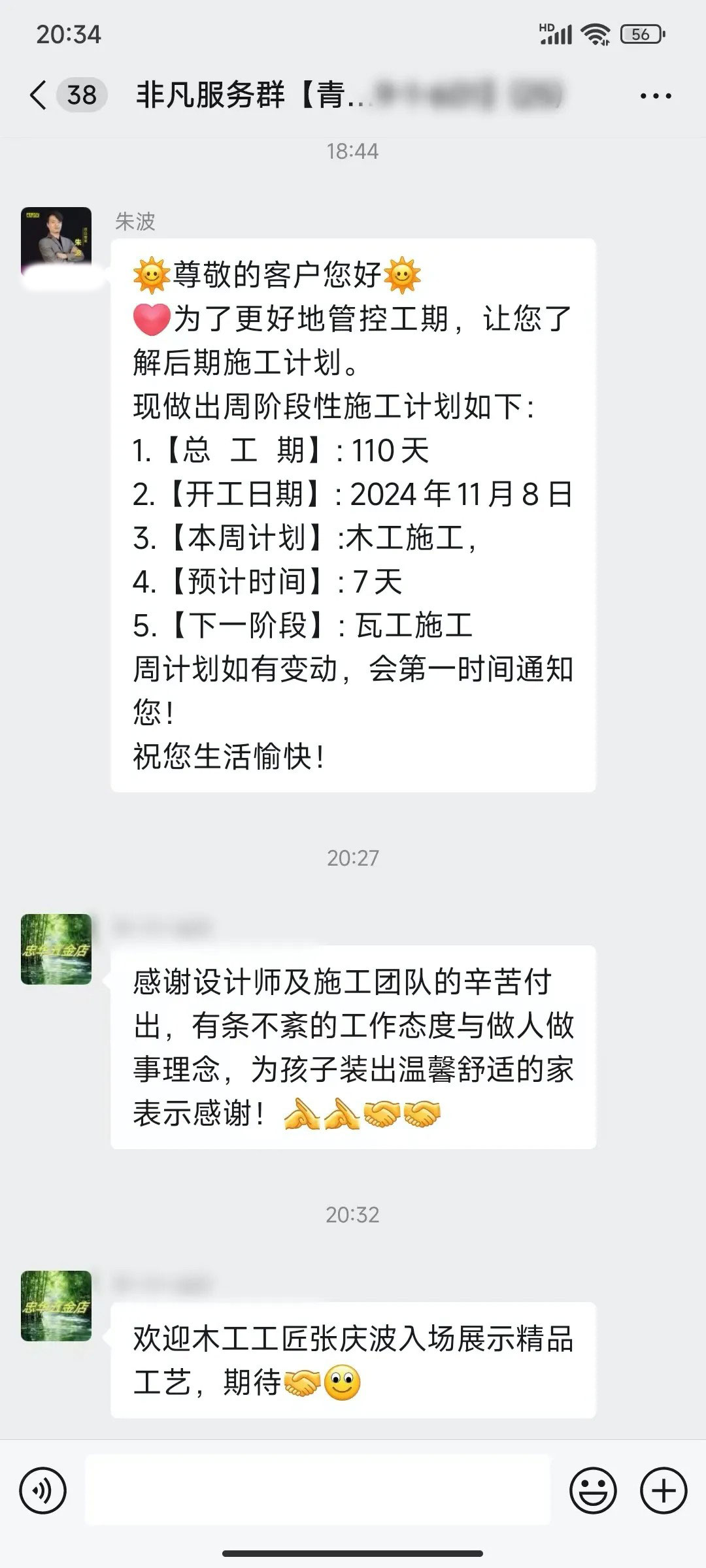Open the plus attachments panel
Image resolution: width=706 pixels, height=1568 pixels.
coord(664,1491)
